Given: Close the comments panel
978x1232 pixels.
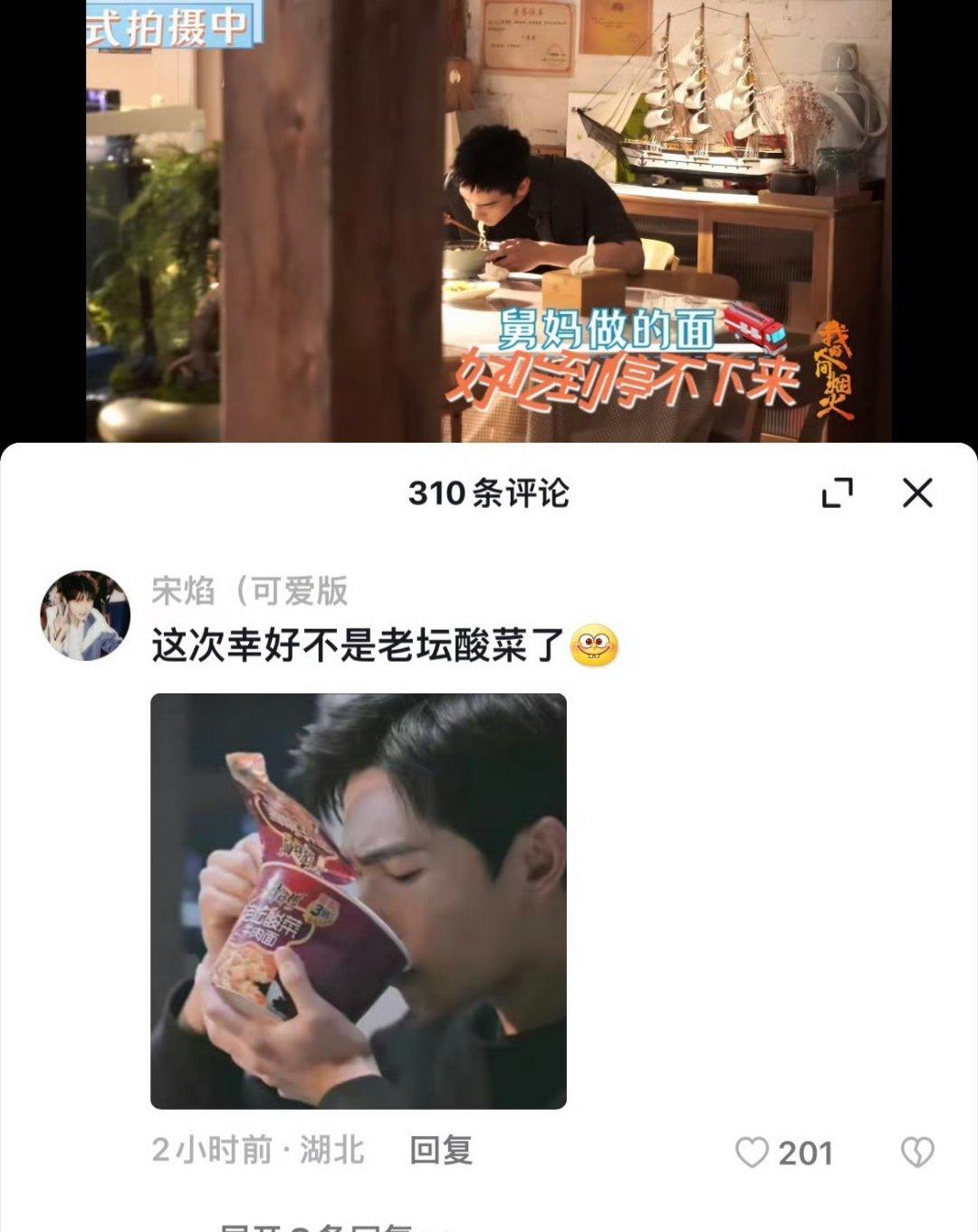Looking at the screenshot, I should (x=917, y=493).
